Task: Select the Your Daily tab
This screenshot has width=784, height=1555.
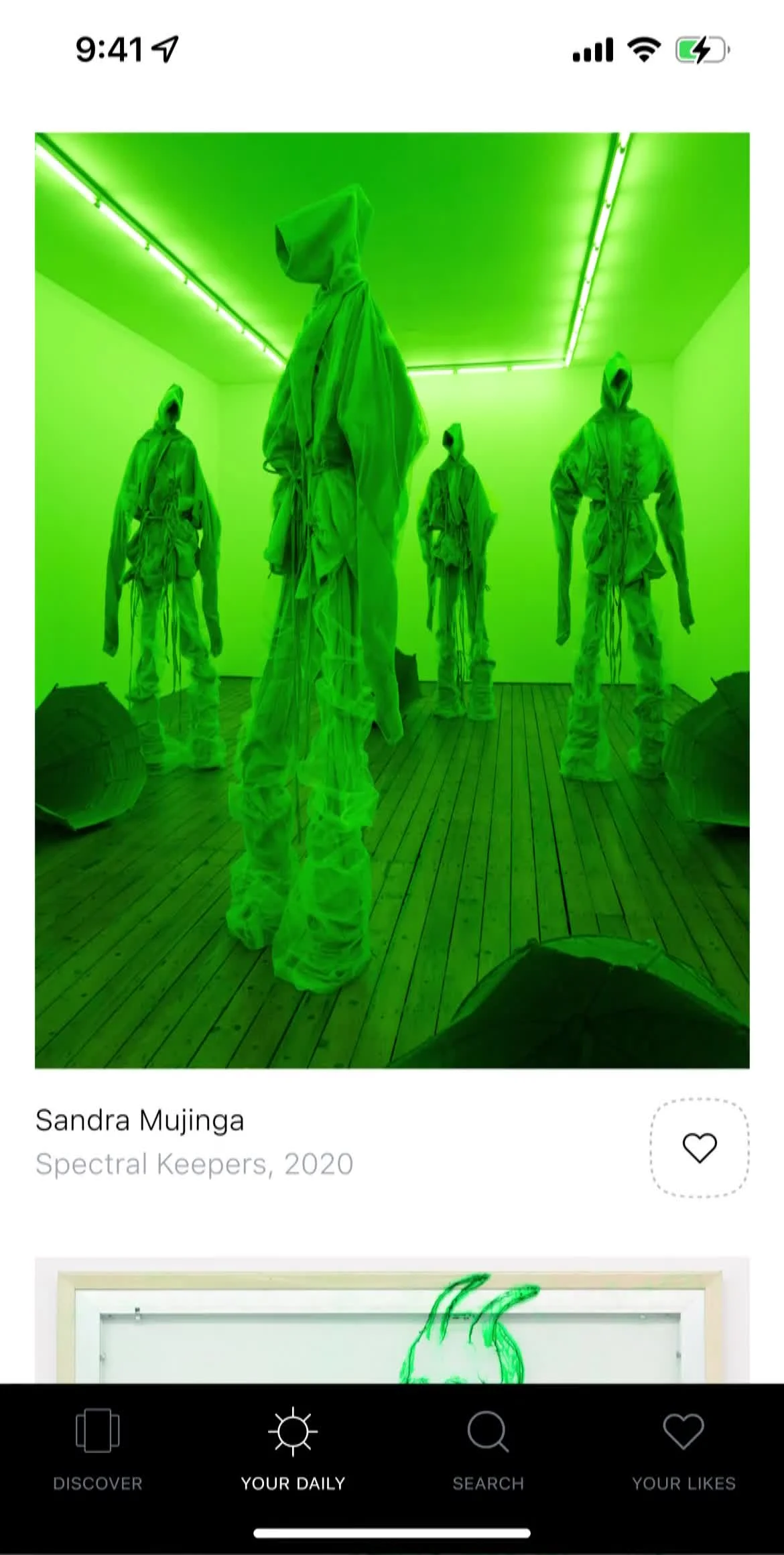Action: (293, 1449)
